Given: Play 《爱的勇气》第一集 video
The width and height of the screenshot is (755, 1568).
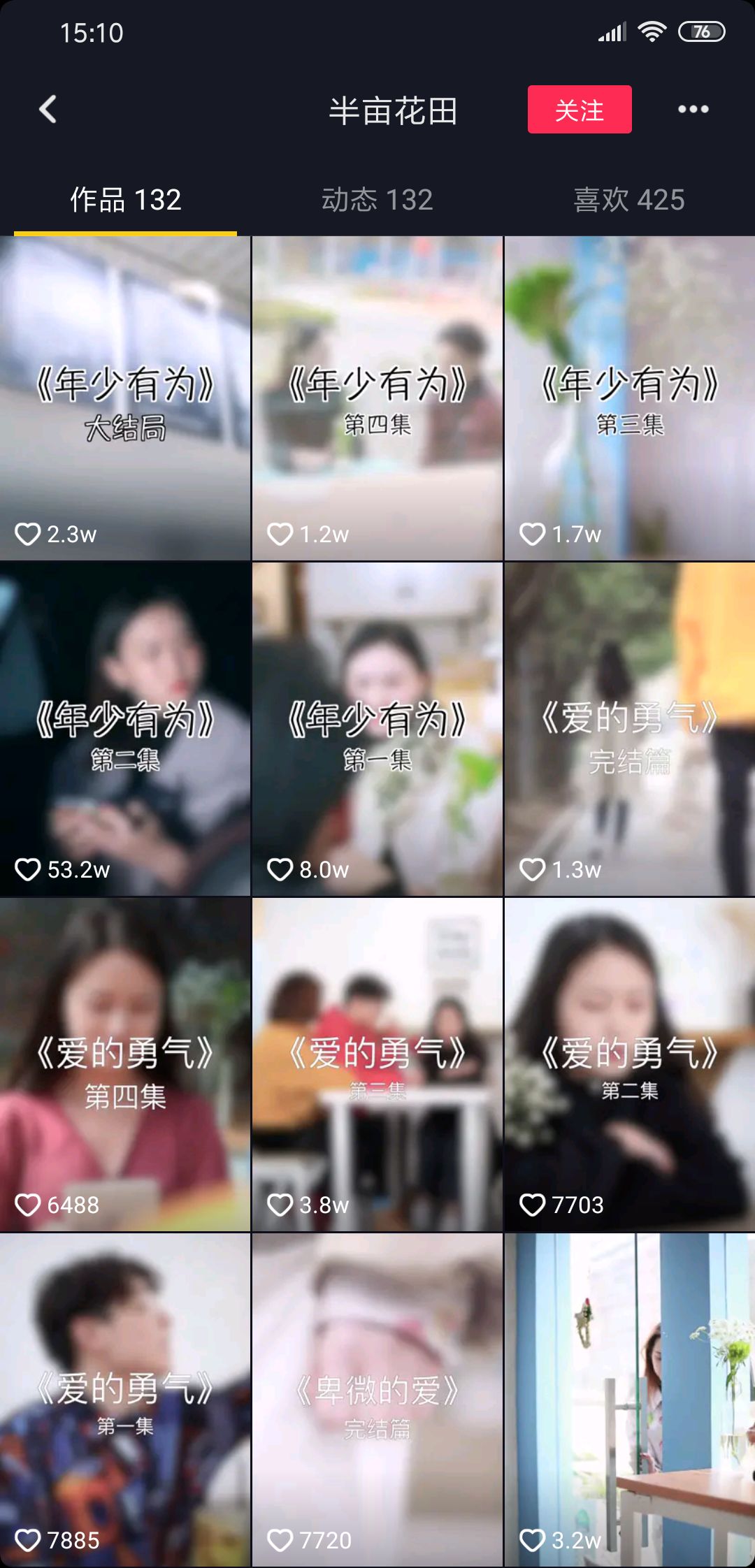Looking at the screenshot, I should coord(125,1400).
